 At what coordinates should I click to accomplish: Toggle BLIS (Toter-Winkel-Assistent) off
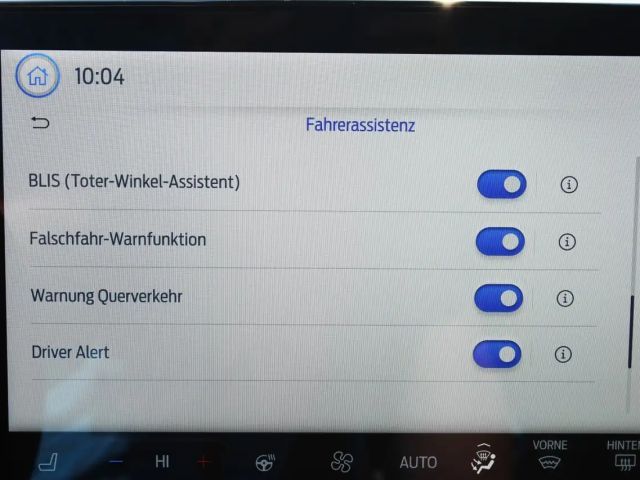(x=501, y=184)
